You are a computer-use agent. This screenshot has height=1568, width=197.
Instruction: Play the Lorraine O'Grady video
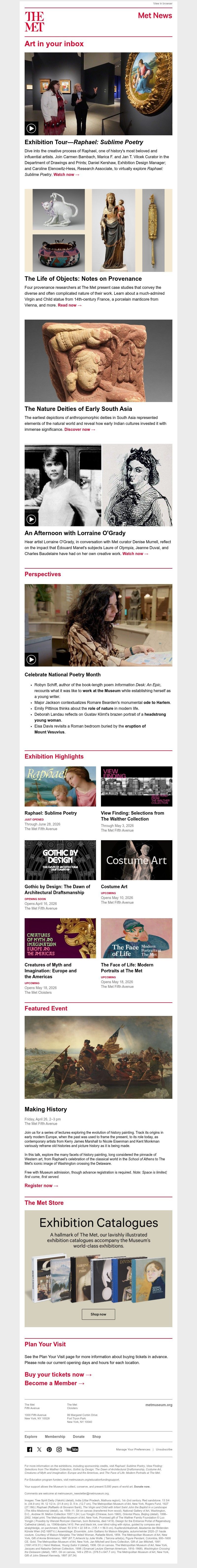31,519
